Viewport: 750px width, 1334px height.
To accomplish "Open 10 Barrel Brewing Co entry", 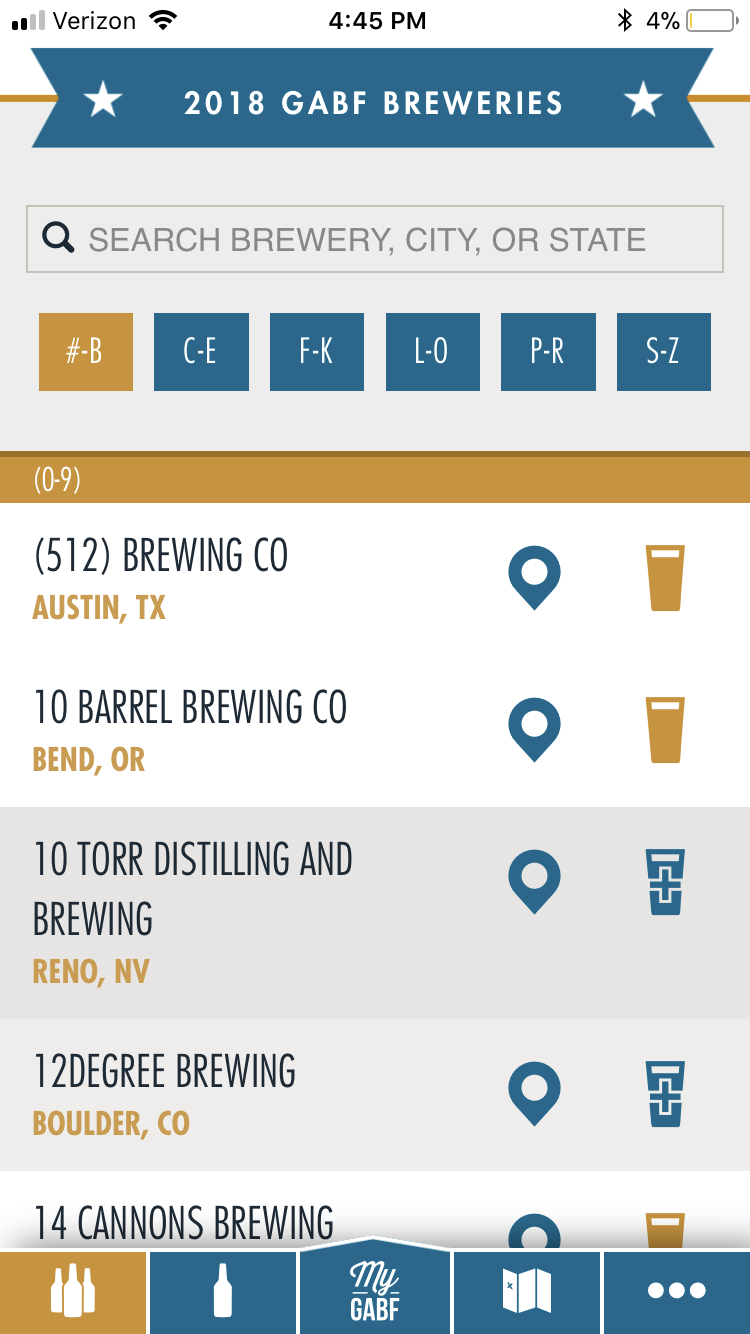I will tap(190, 708).
